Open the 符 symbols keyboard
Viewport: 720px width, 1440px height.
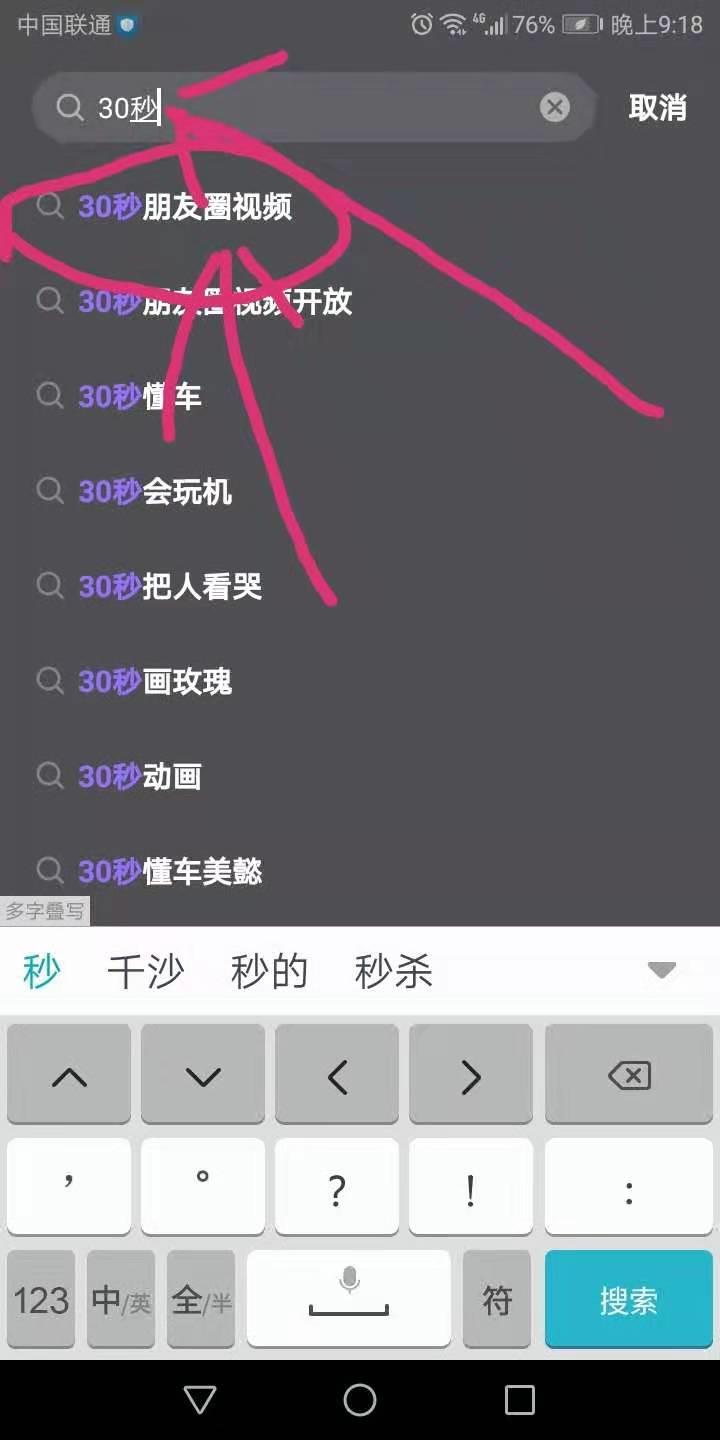[497, 1299]
